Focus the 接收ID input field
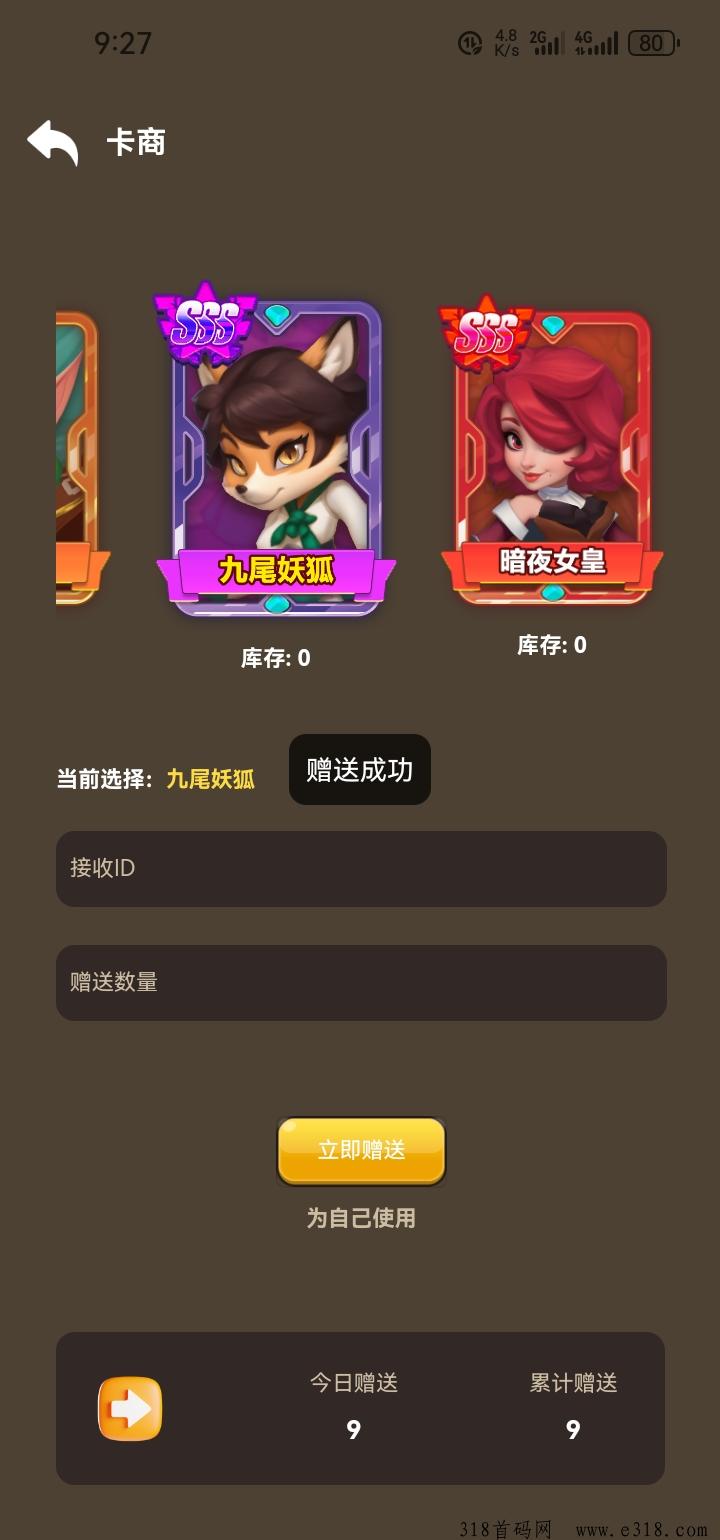Screen dimensions: 720x1540 (361, 869)
